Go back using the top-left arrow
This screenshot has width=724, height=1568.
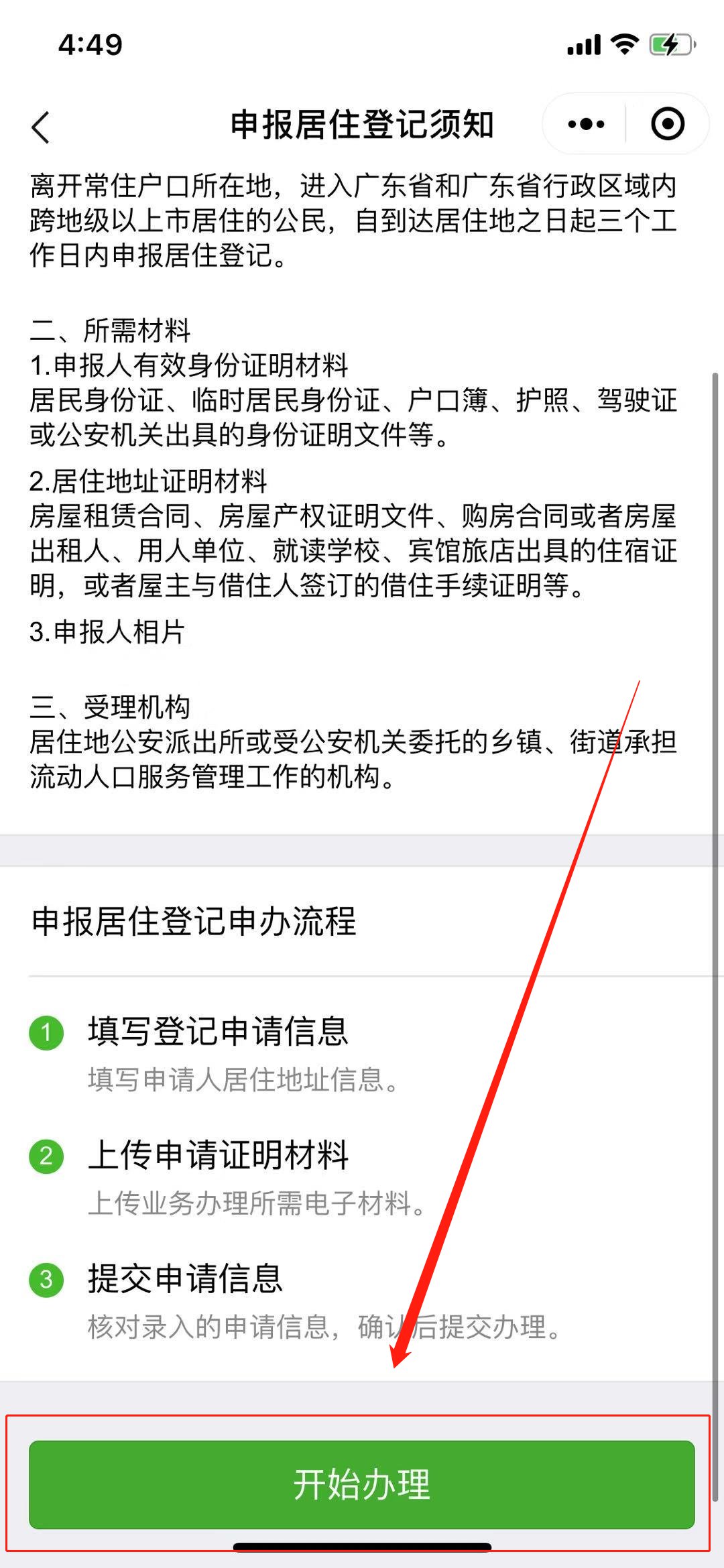(41, 127)
